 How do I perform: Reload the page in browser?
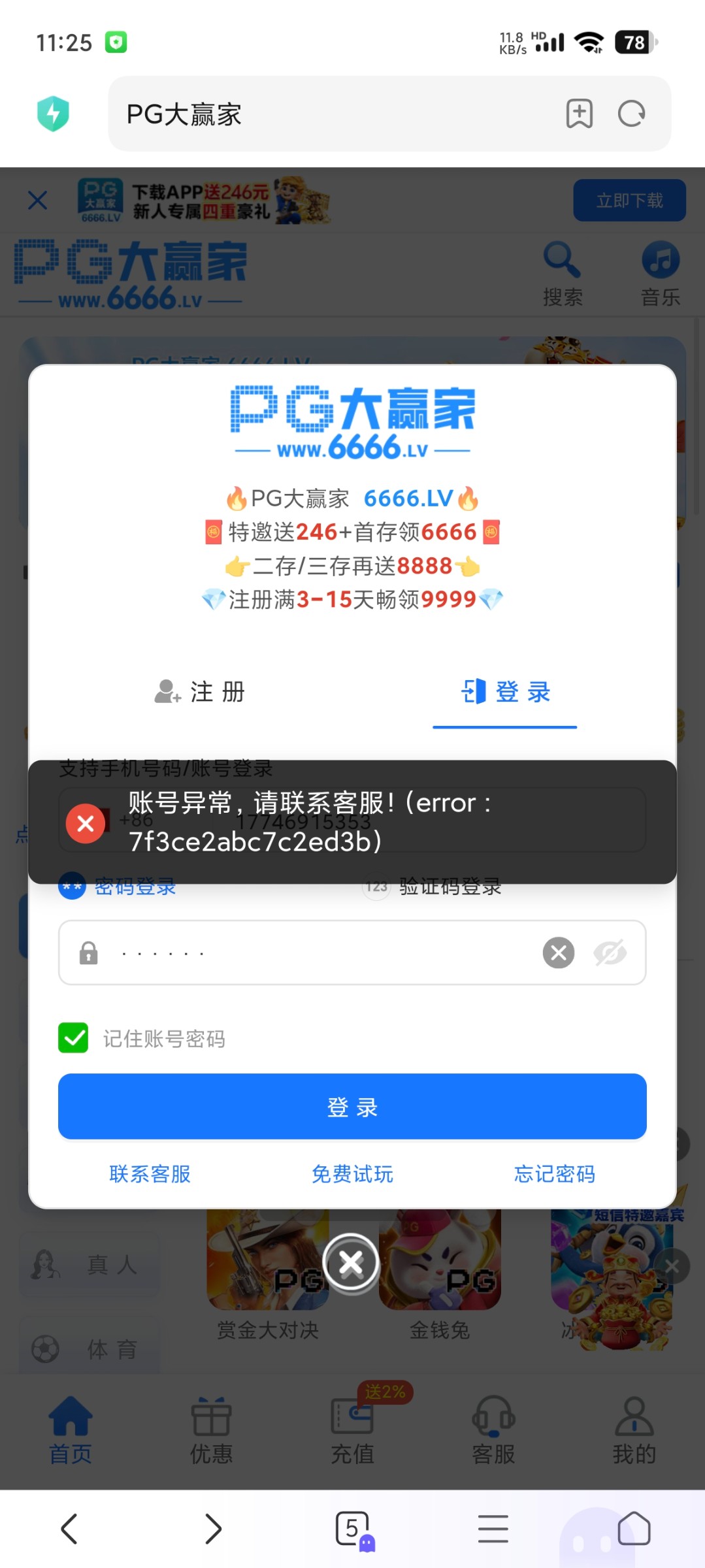point(631,114)
